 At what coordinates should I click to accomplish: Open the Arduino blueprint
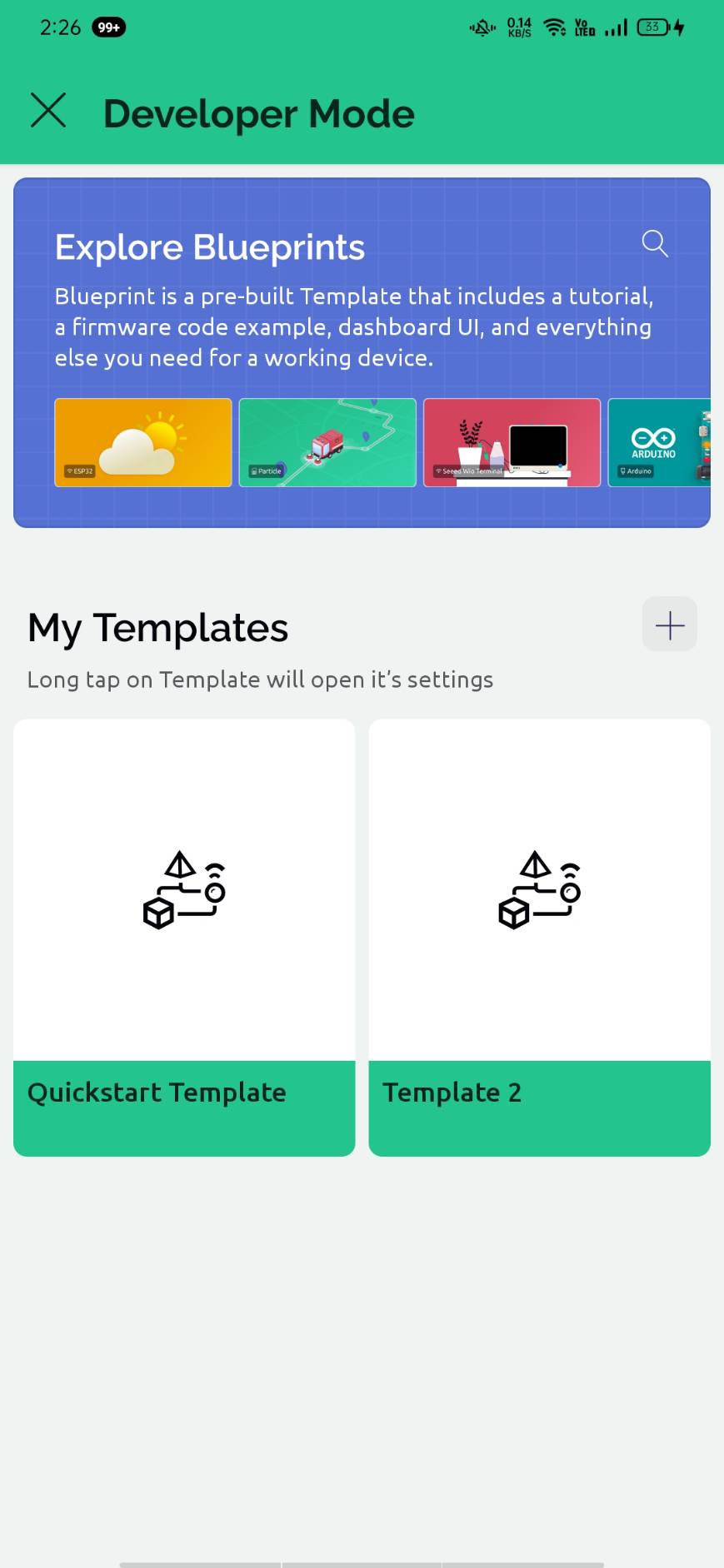click(659, 442)
